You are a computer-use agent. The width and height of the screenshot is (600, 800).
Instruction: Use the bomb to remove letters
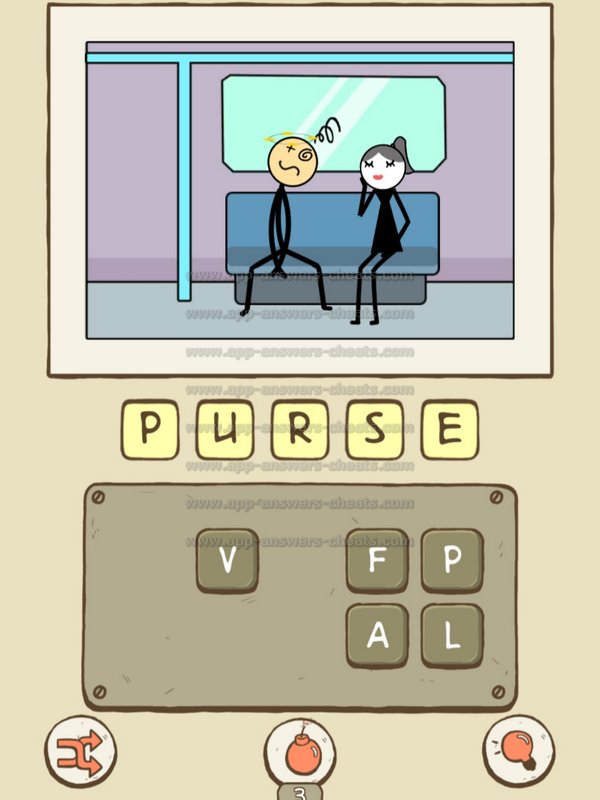pos(300,750)
